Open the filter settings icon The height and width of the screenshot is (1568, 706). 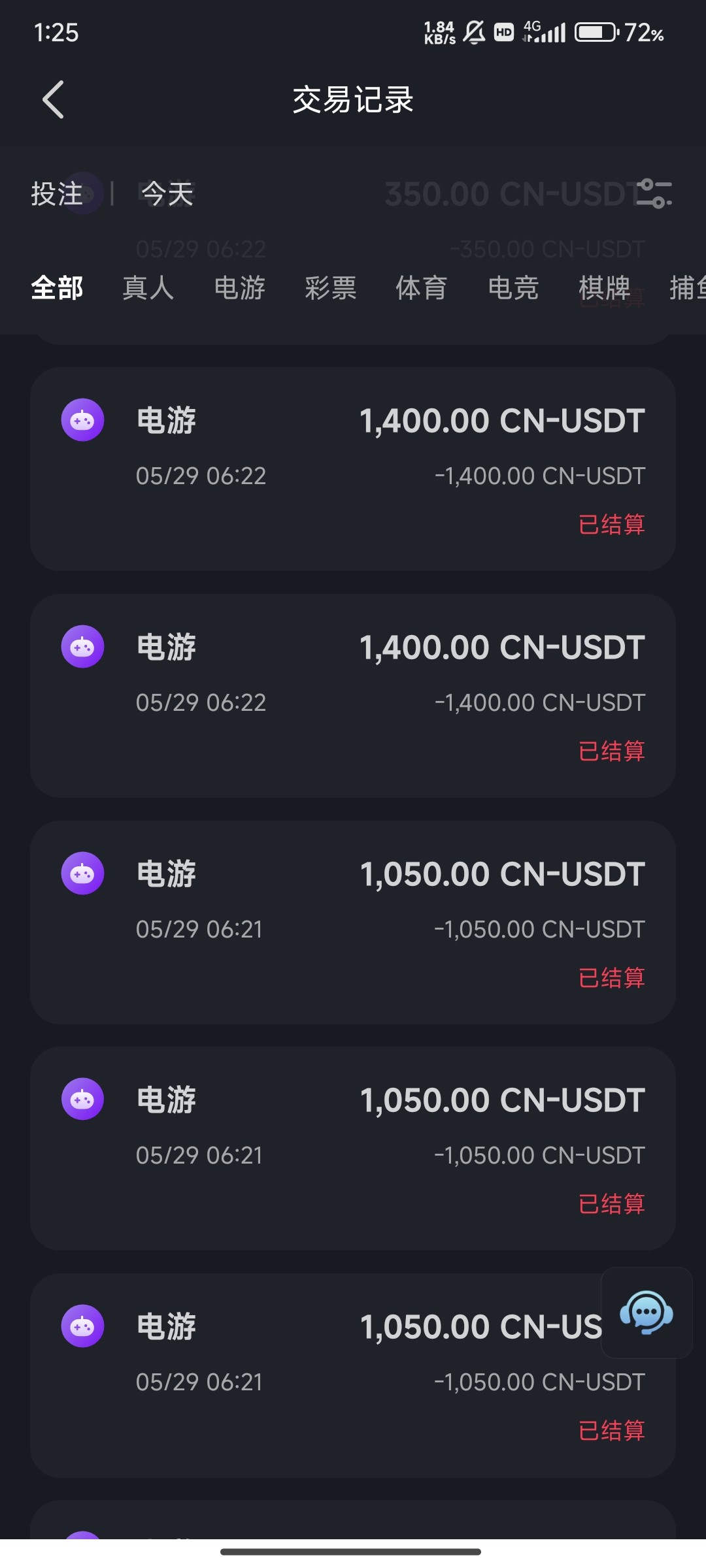[x=654, y=194]
